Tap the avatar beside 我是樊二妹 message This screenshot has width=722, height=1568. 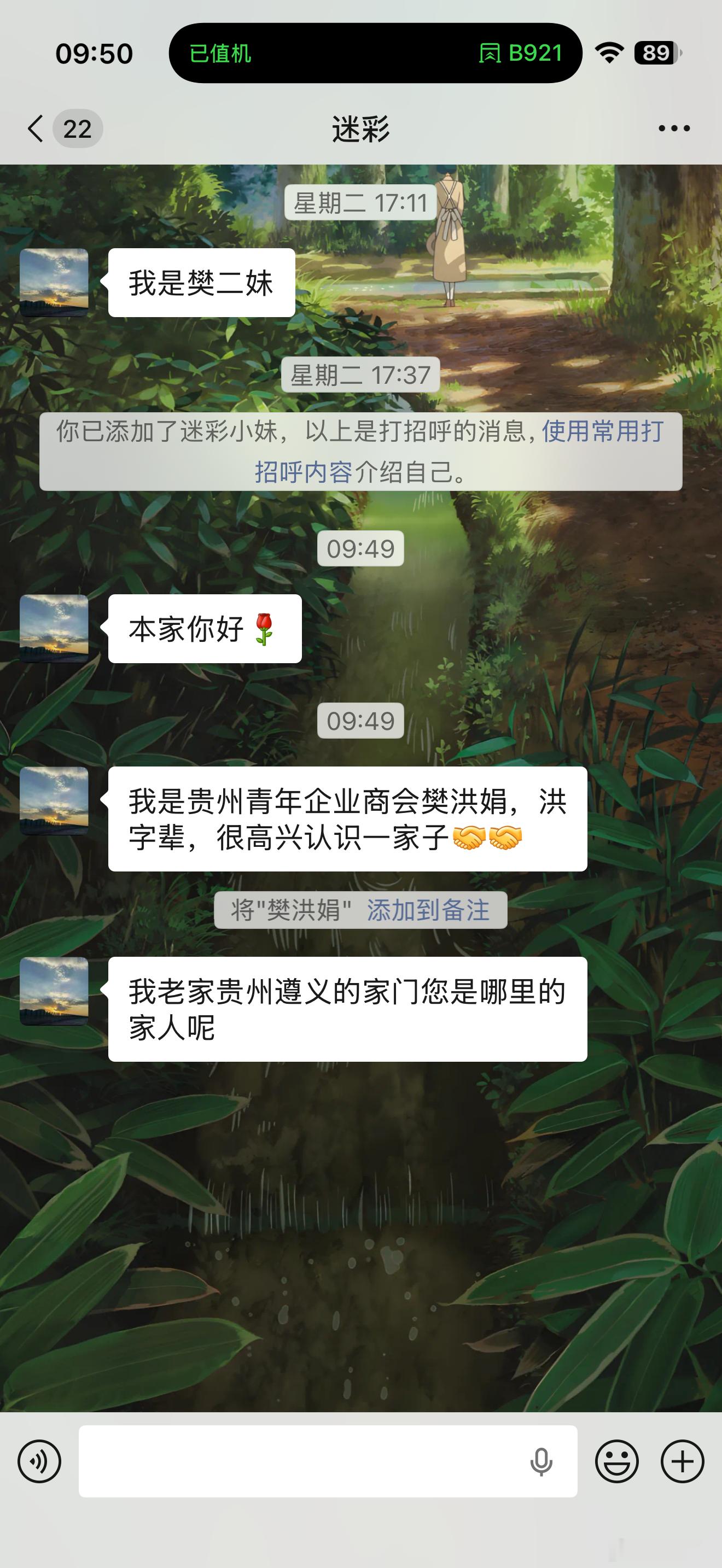click(x=55, y=283)
